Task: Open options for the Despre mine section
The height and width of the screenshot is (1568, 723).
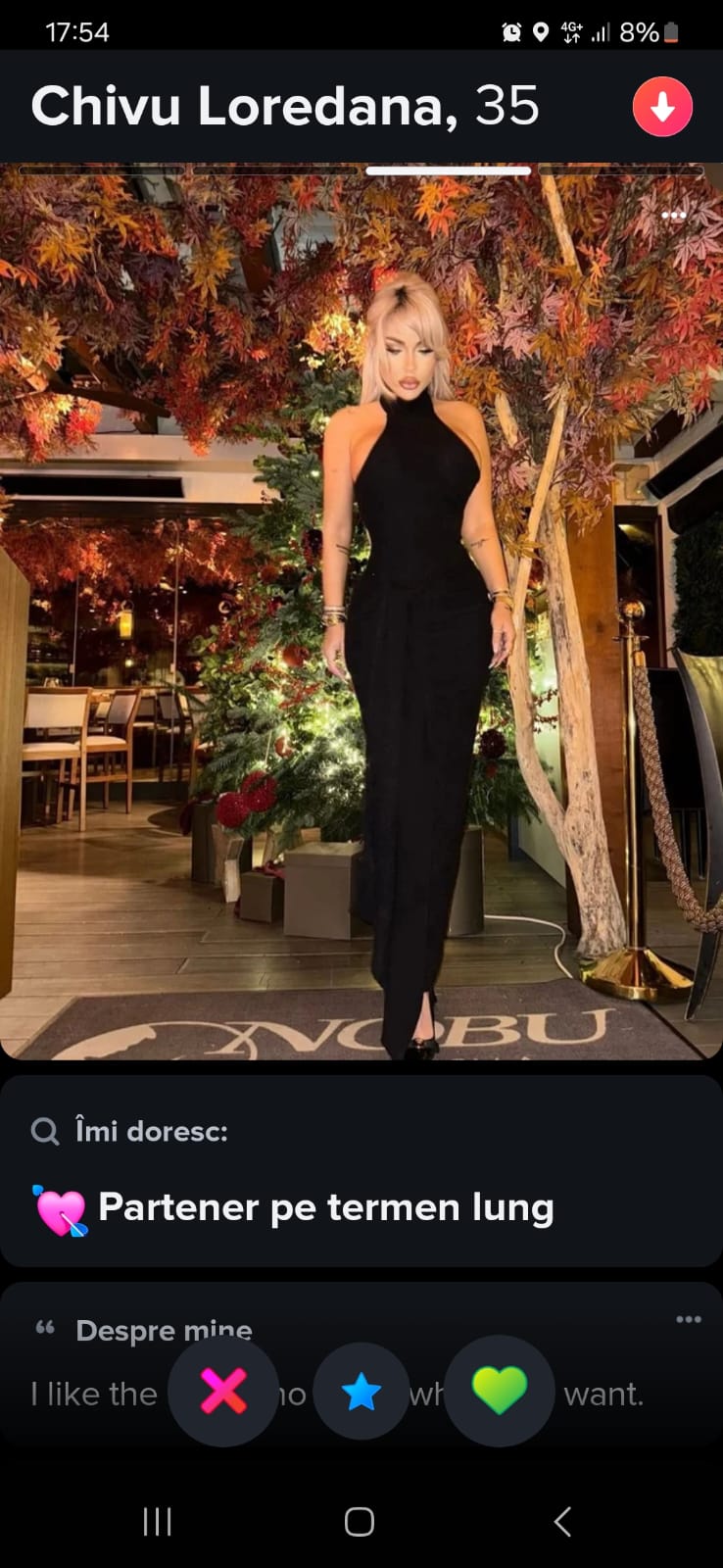Action: (x=689, y=1319)
